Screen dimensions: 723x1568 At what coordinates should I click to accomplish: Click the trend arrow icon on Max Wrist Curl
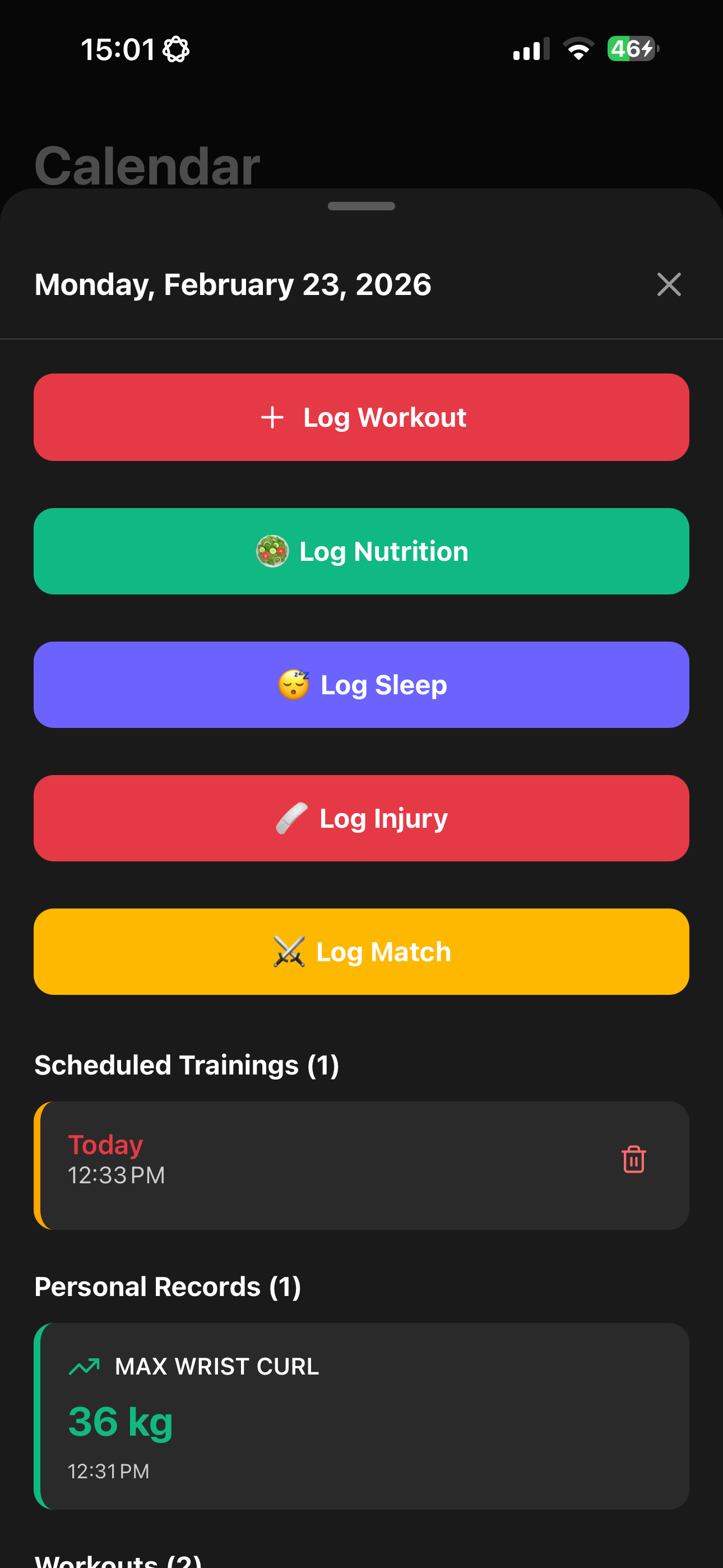pos(85,1366)
